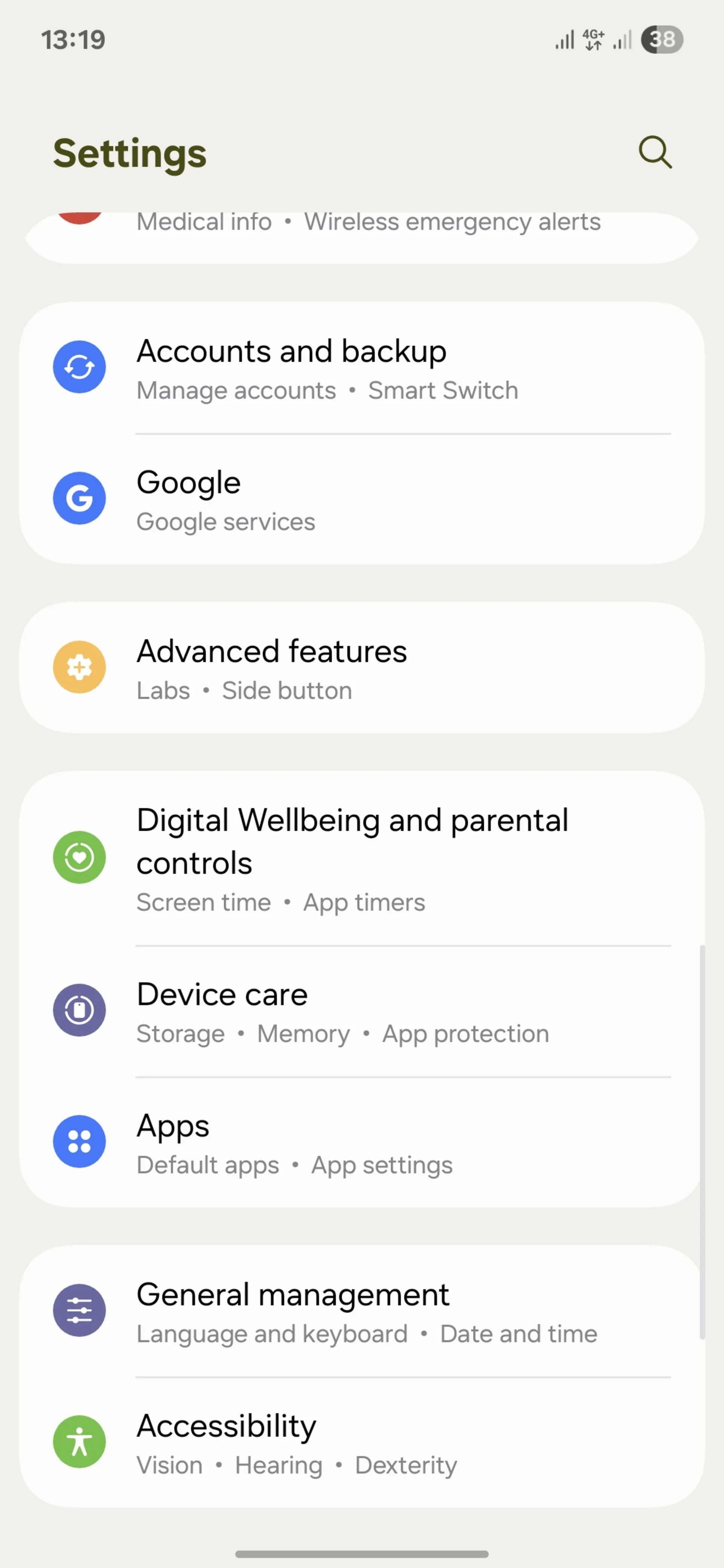Open Digital Wellbeing and parental controls
This screenshot has height=1568, width=724.
tap(362, 858)
